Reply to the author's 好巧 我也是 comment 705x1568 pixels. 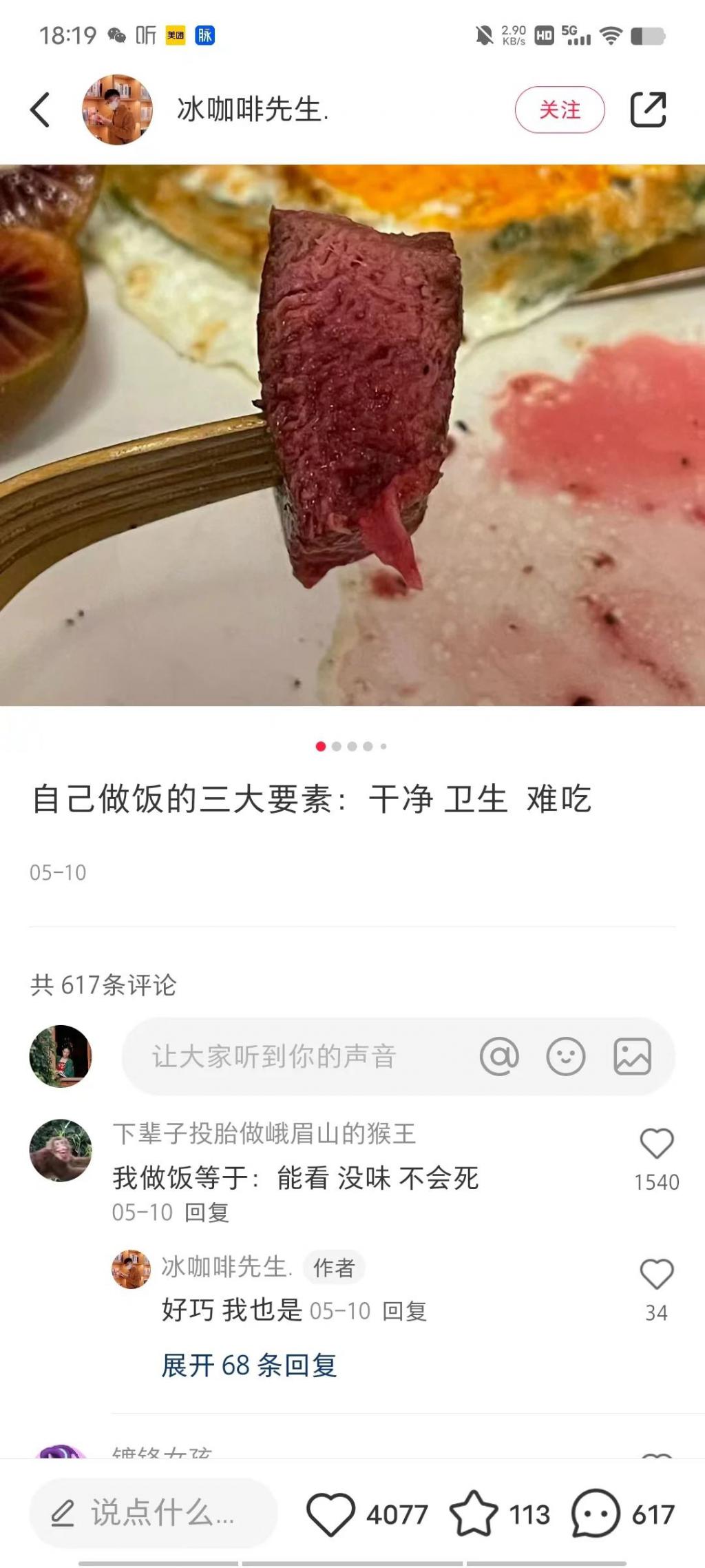pos(404,1311)
